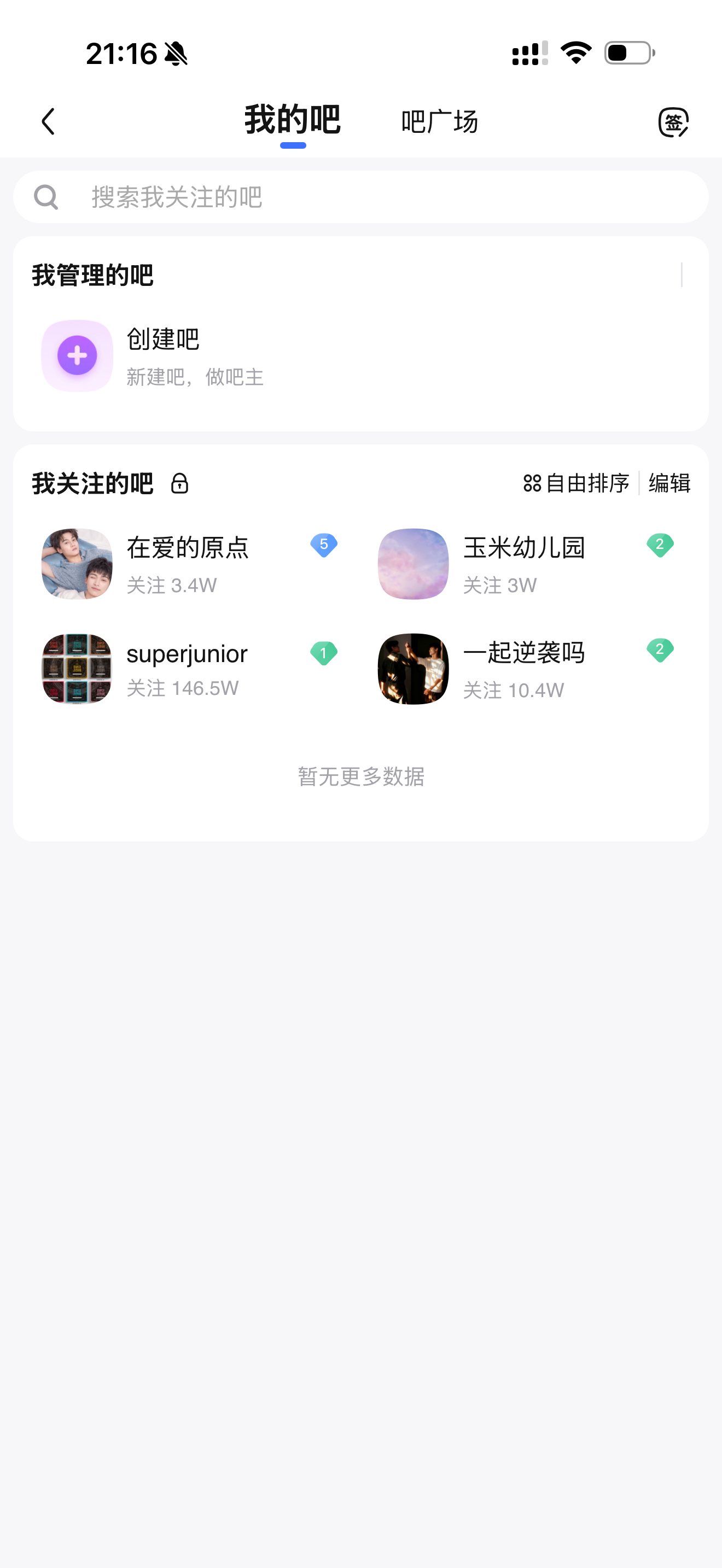This screenshot has height=1568, width=722.
Task: Tap the lock icon beside 我关注的吧
Action: [179, 484]
